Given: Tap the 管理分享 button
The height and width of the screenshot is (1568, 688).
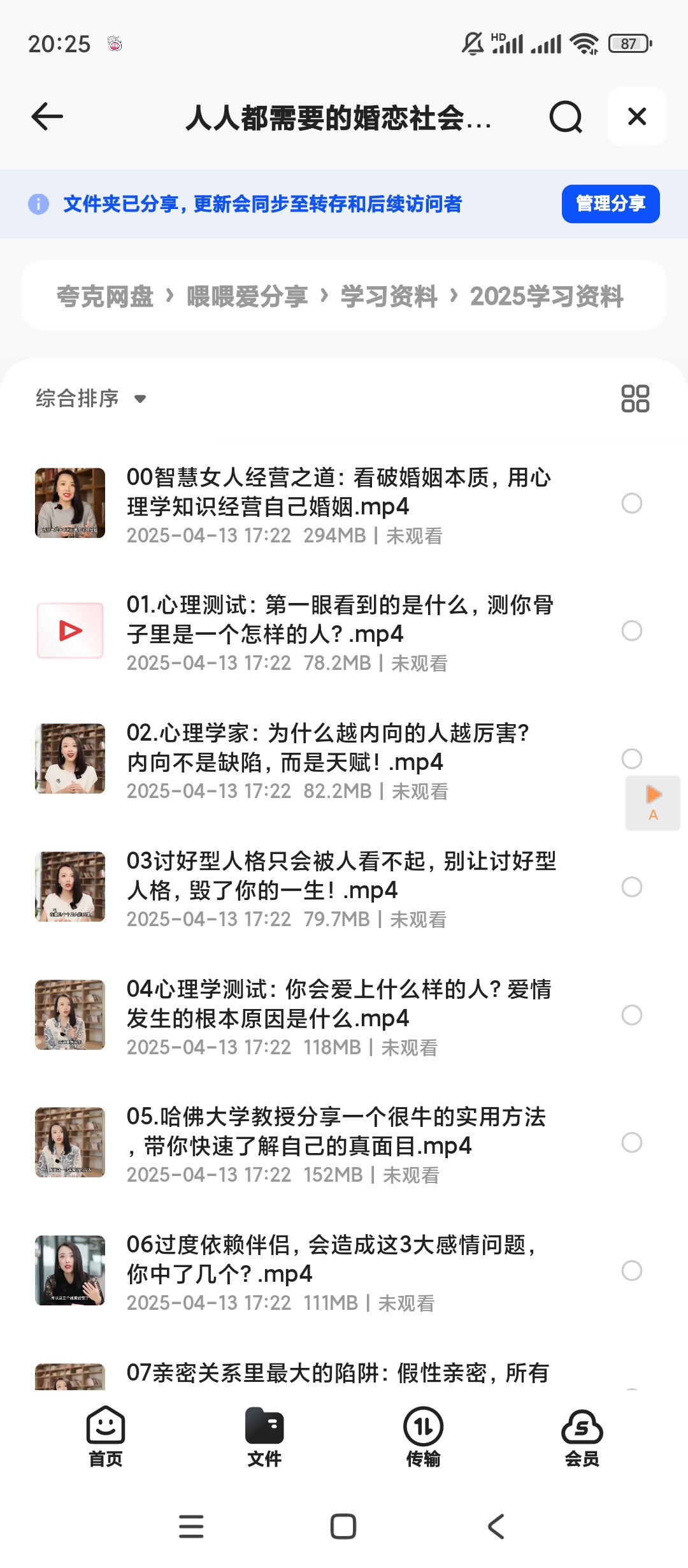Looking at the screenshot, I should click(x=609, y=204).
